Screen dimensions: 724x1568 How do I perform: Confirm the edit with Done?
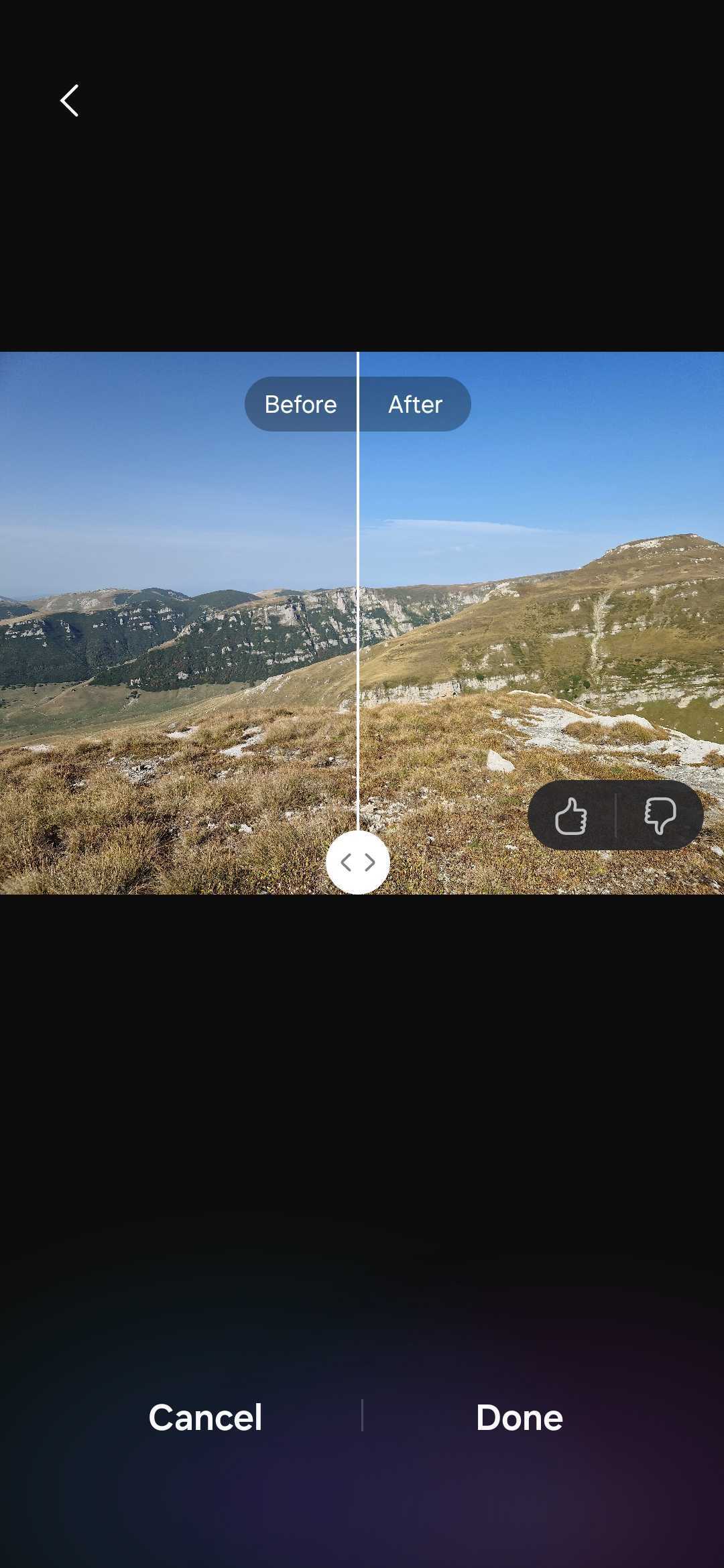tap(519, 1417)
